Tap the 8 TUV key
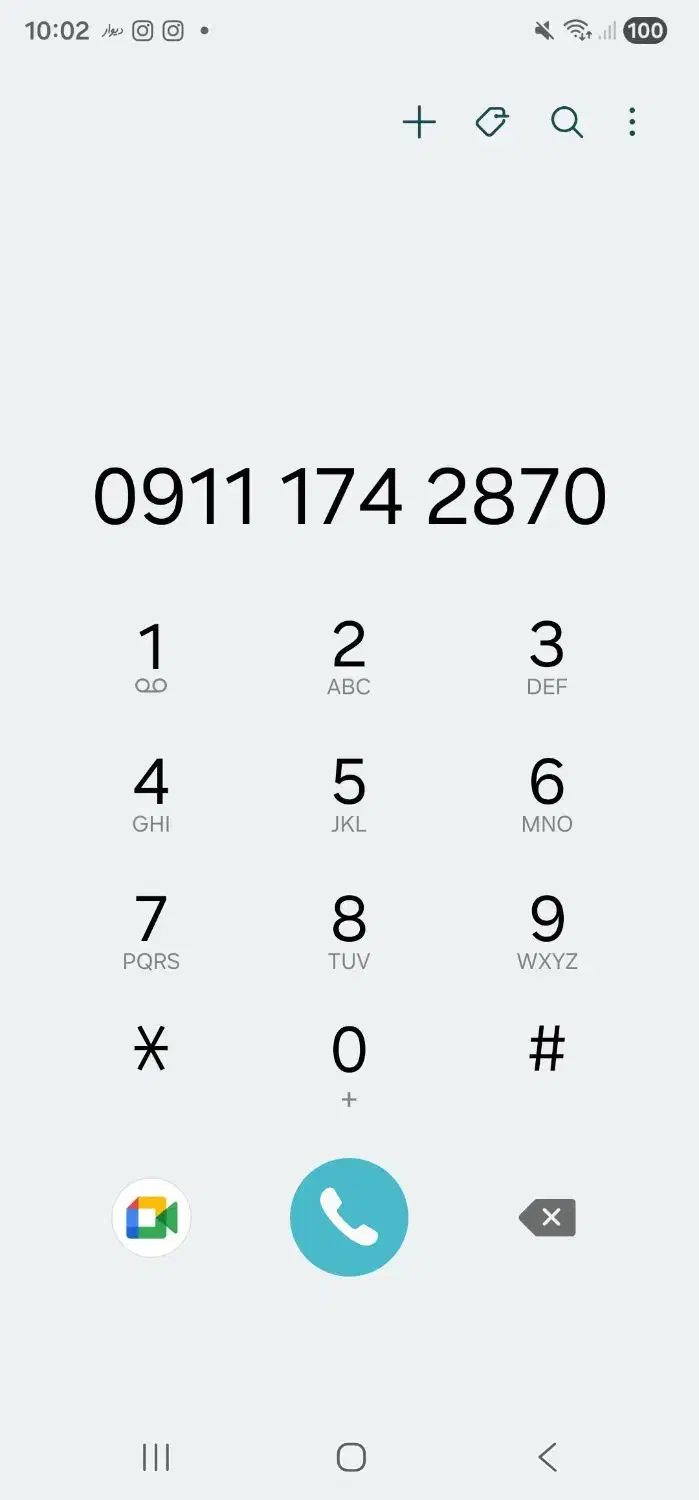Screen dimensions: 699x1500 349,932
